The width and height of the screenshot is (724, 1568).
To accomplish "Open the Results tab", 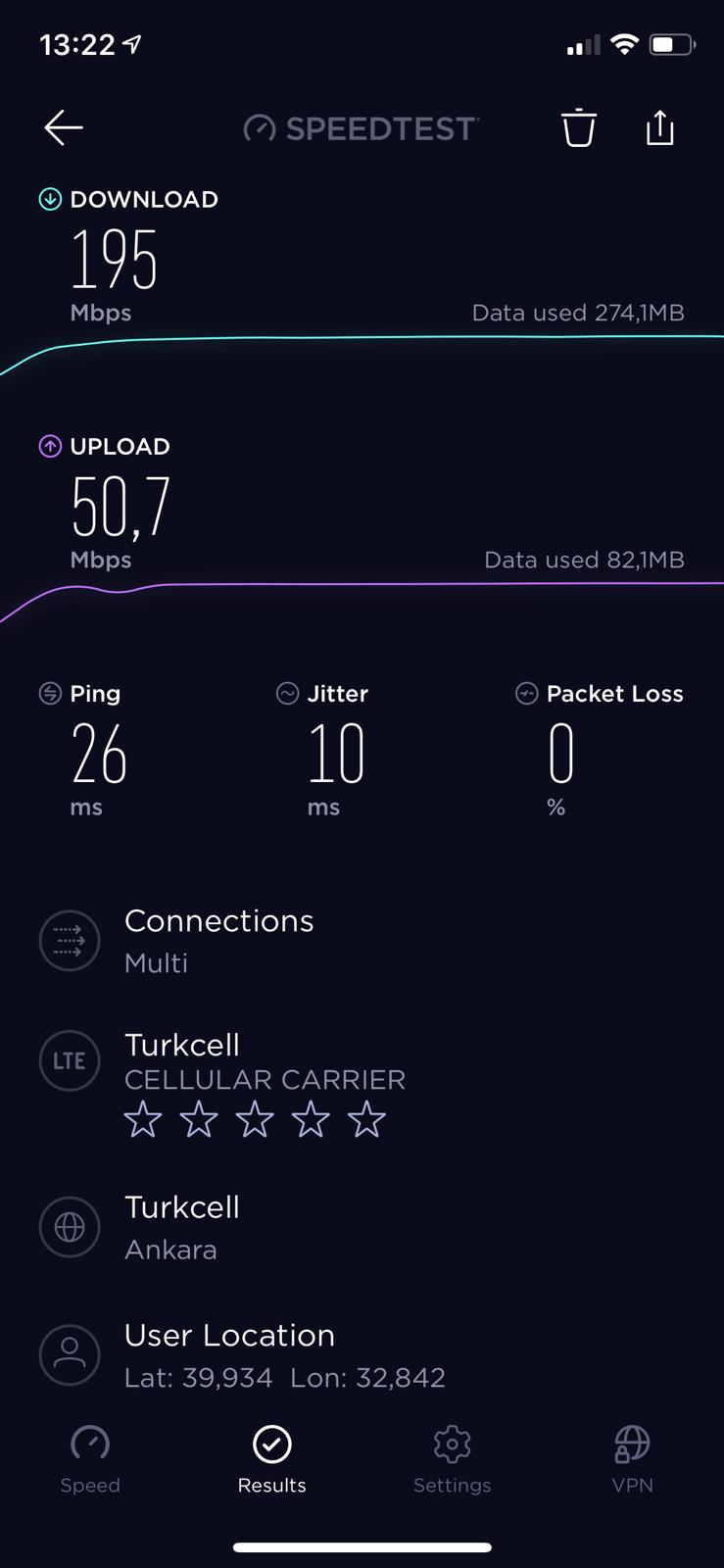I will [271, 1460].
